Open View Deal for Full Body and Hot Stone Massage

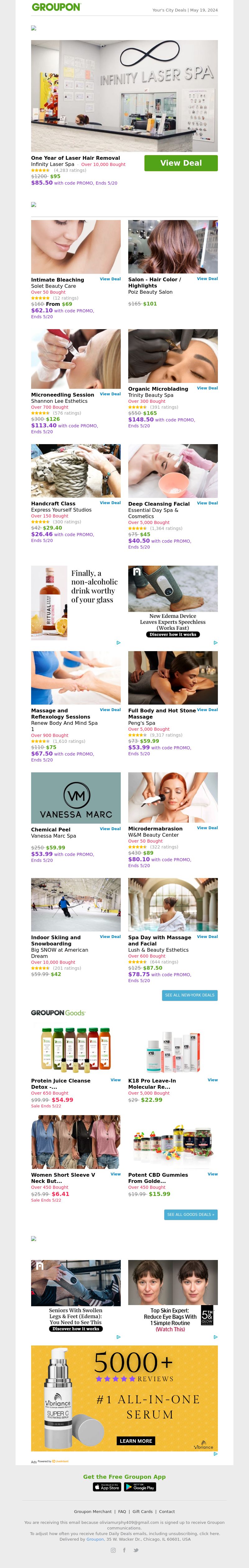coord(207,710)
